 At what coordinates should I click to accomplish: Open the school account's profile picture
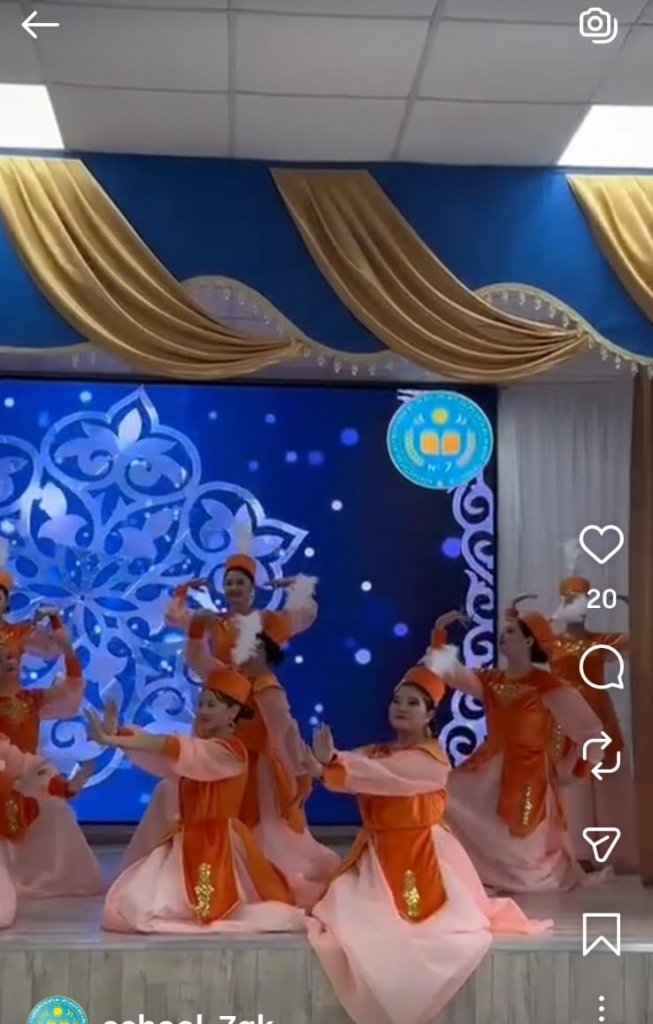[x=56, y=1012]
